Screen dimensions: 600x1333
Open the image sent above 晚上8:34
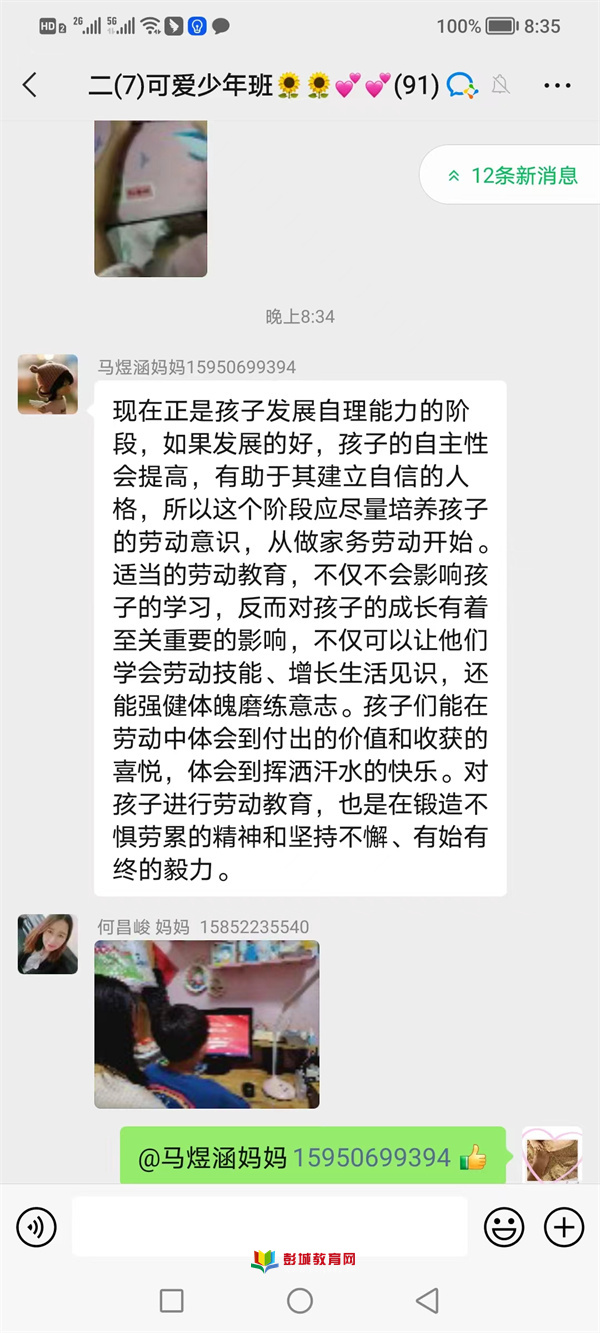[x=151, y=198]
